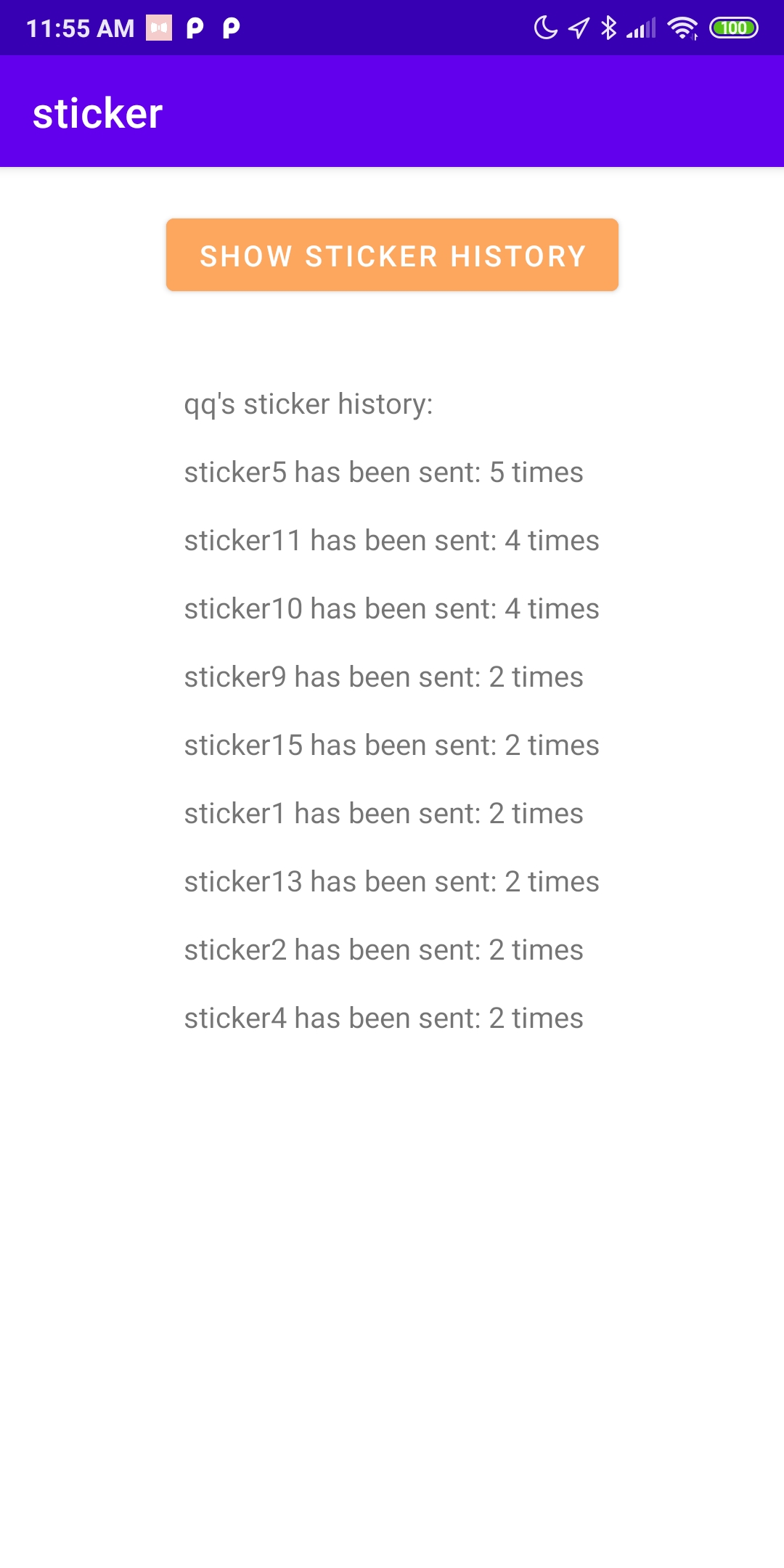Tap the do-not-disturb moon icon
This screenshot has width=784, height=1568.
[542, 28]
